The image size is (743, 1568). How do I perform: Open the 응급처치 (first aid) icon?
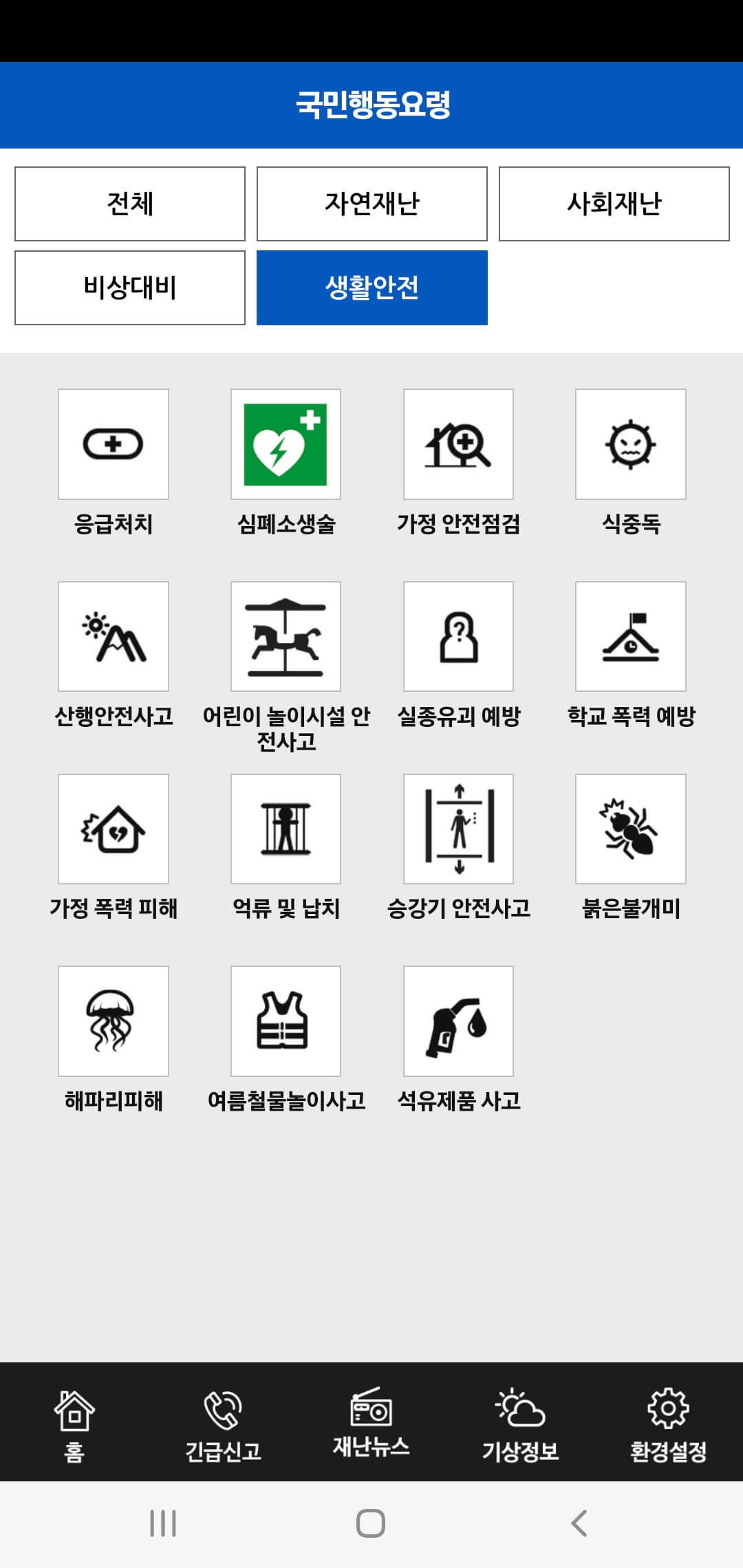click(114, 444)
